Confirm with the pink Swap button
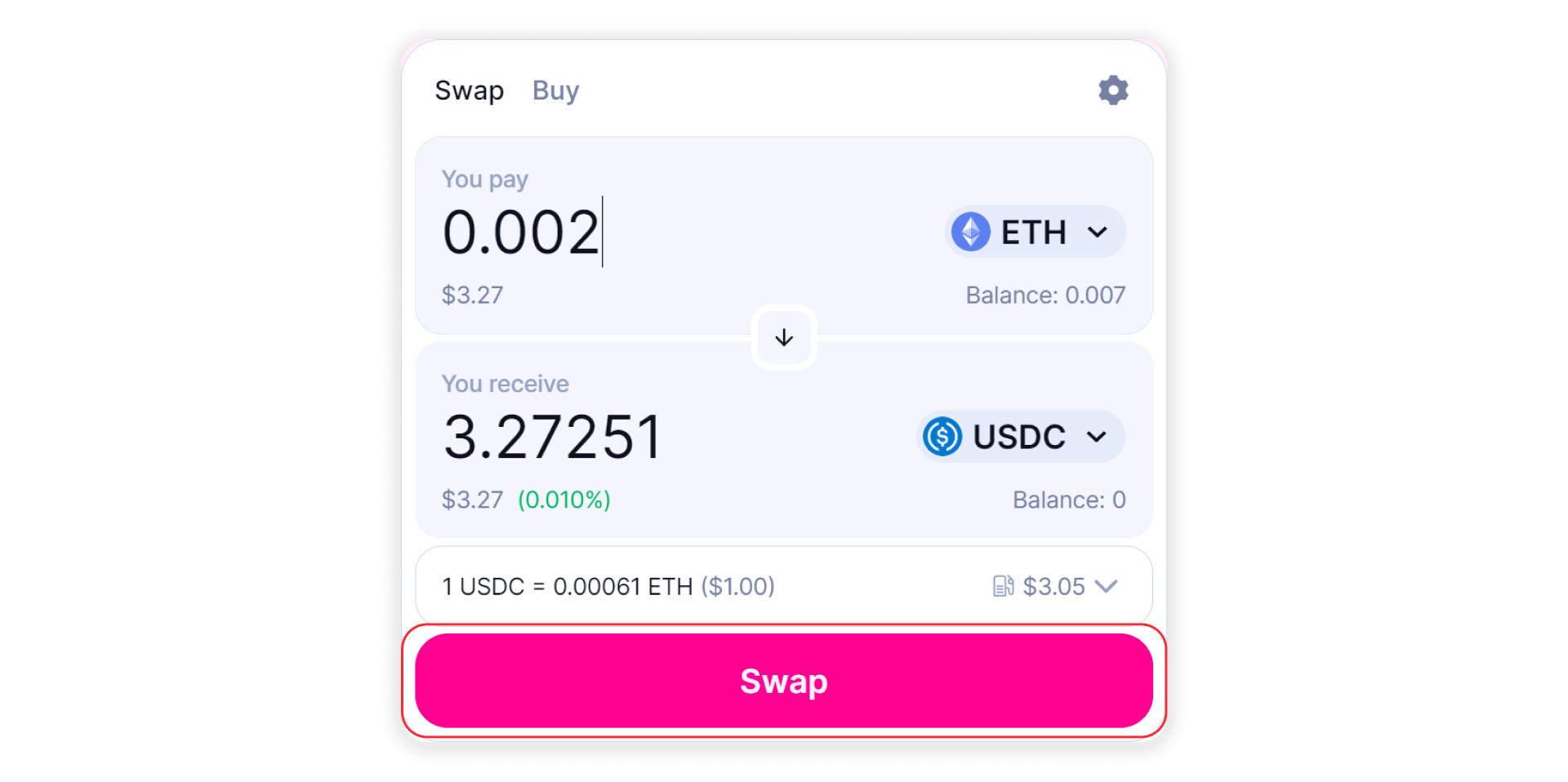Image resolution: width=1568 pixels, height=782 pixels. [784, 681]
